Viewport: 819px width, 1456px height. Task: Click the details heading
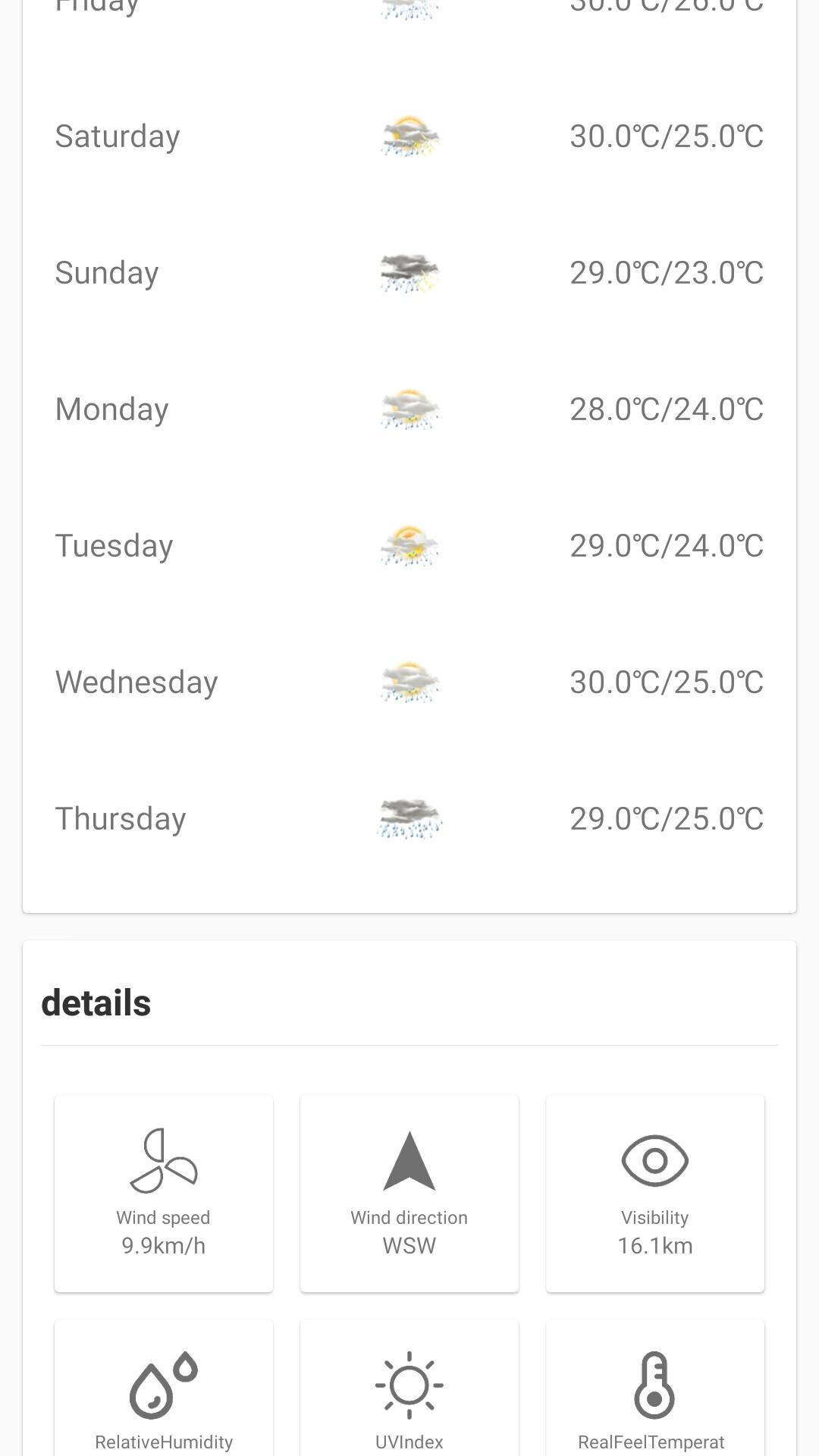point(96,1001)
